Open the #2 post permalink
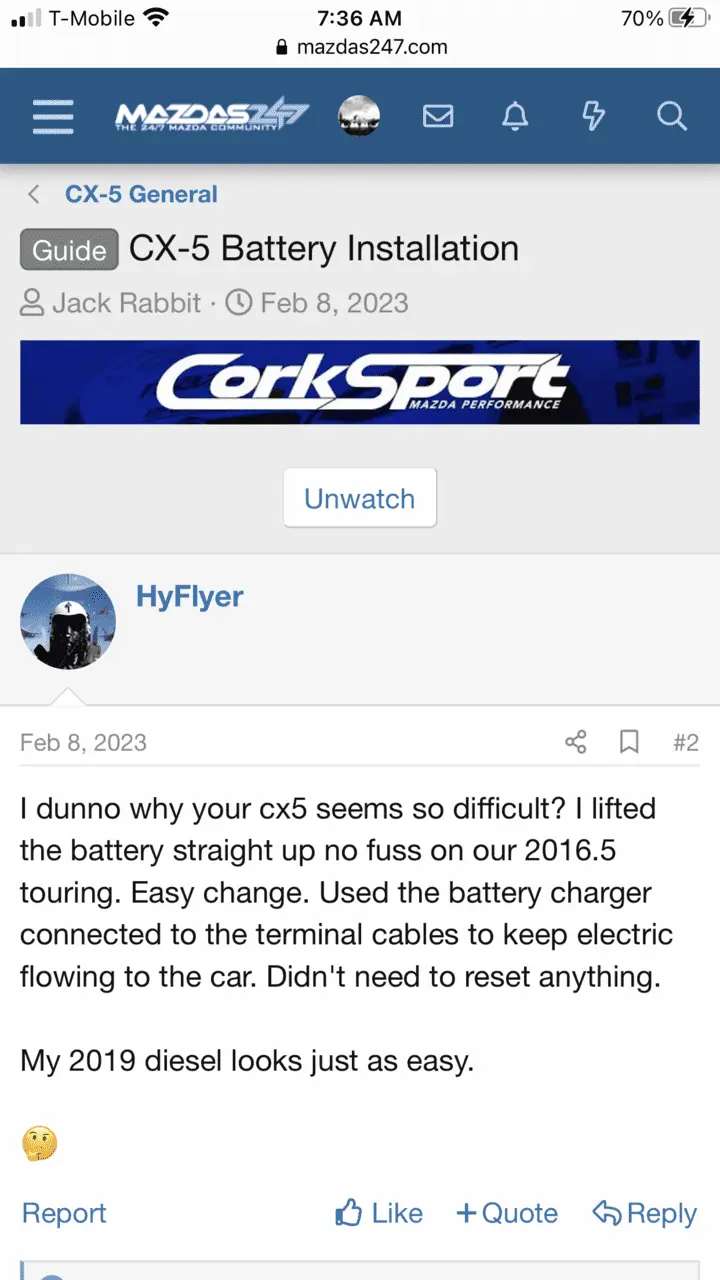 coord(685,742)
